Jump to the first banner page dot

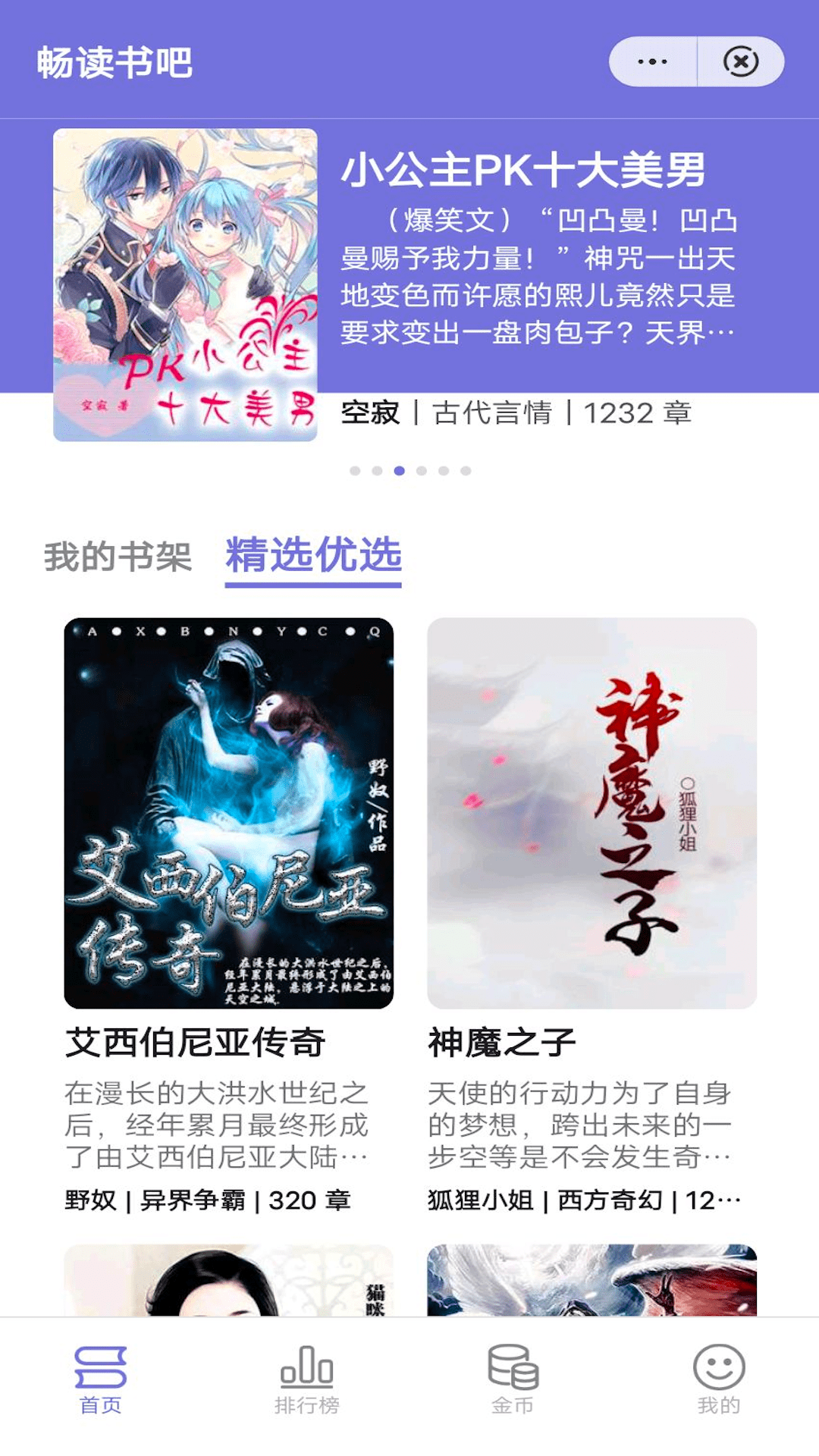click(355, 471)
